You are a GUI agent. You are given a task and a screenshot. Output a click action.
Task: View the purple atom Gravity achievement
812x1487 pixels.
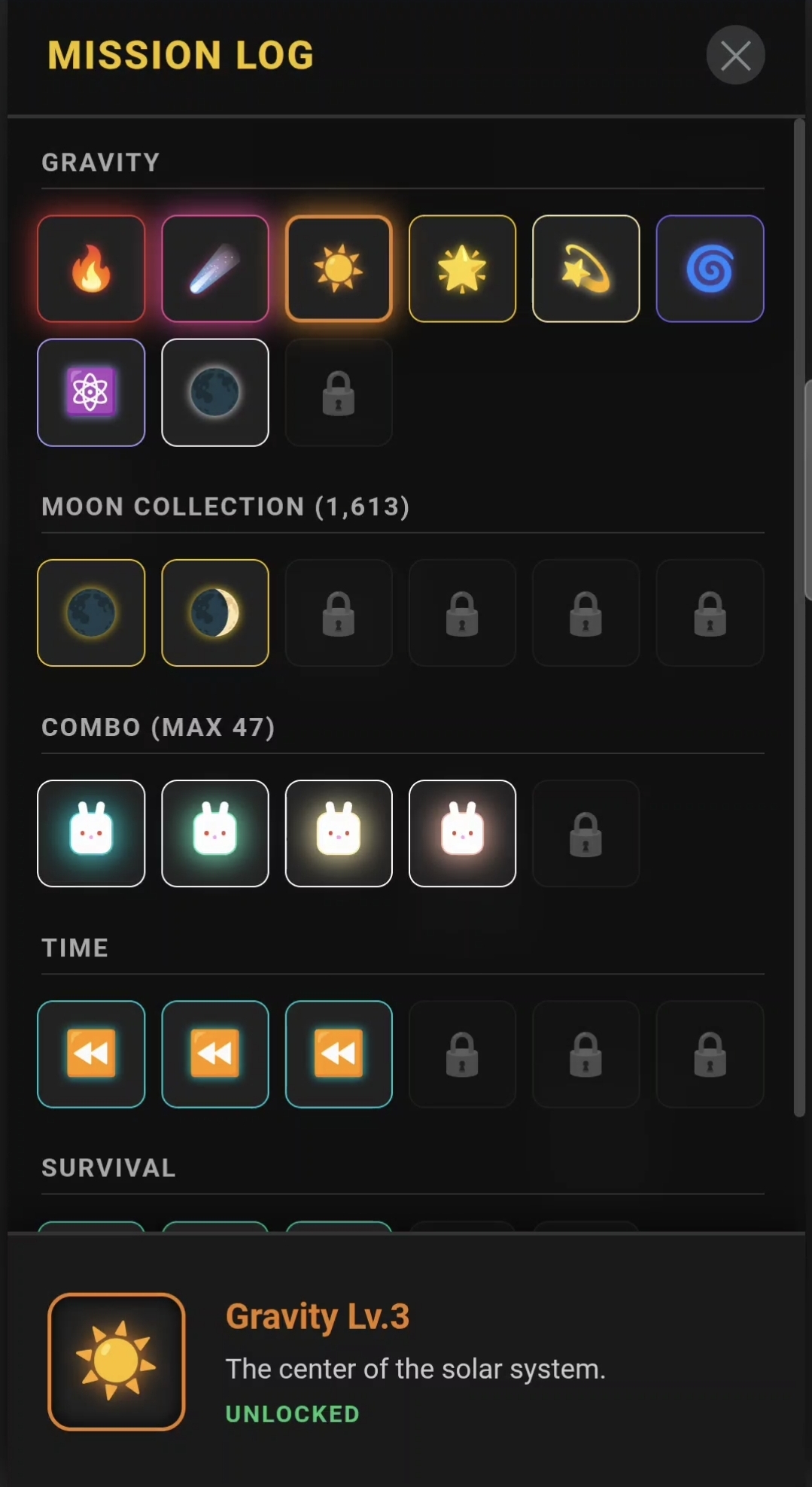click(91, 392)
